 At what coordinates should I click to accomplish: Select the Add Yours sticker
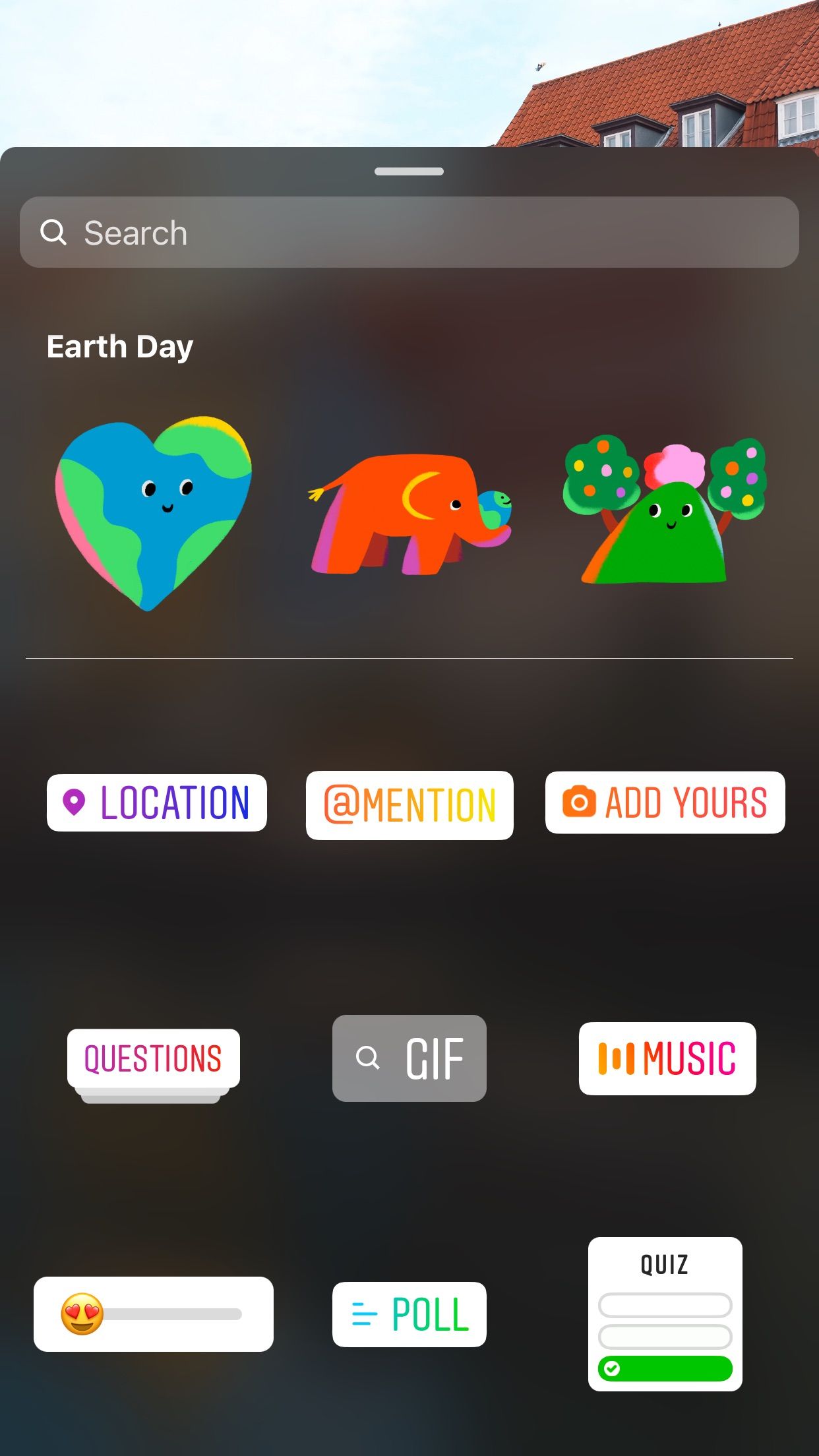tap(665, 803)
